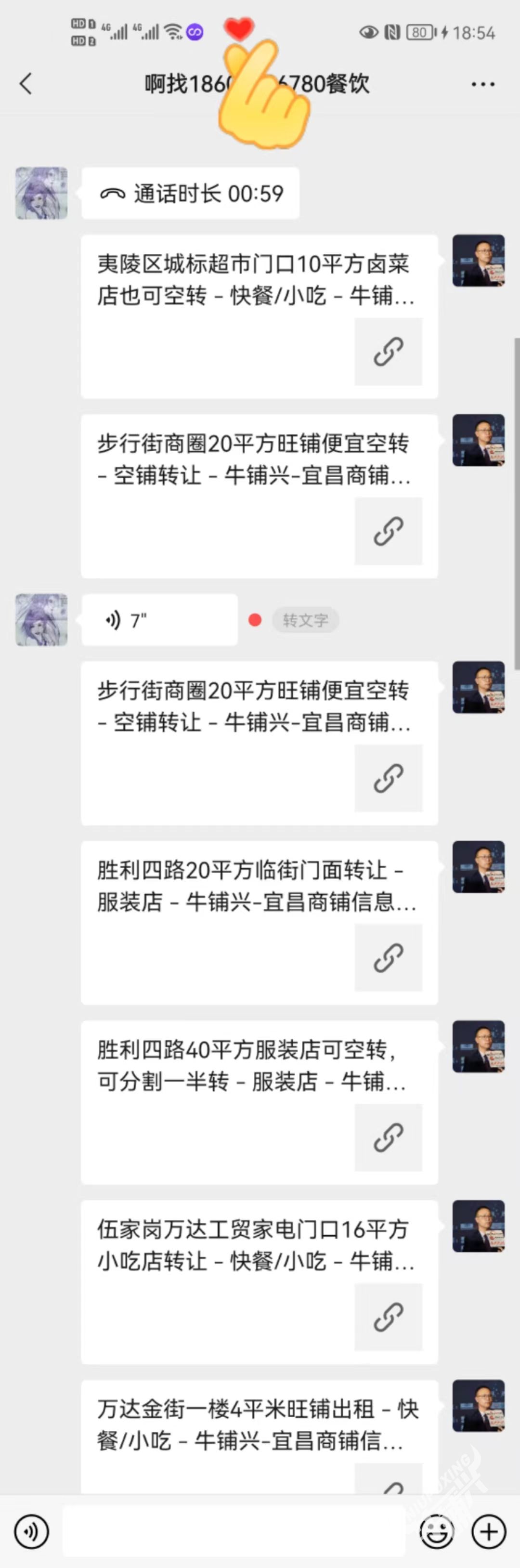Switch to voice input mode

(x=31, y=1531)
